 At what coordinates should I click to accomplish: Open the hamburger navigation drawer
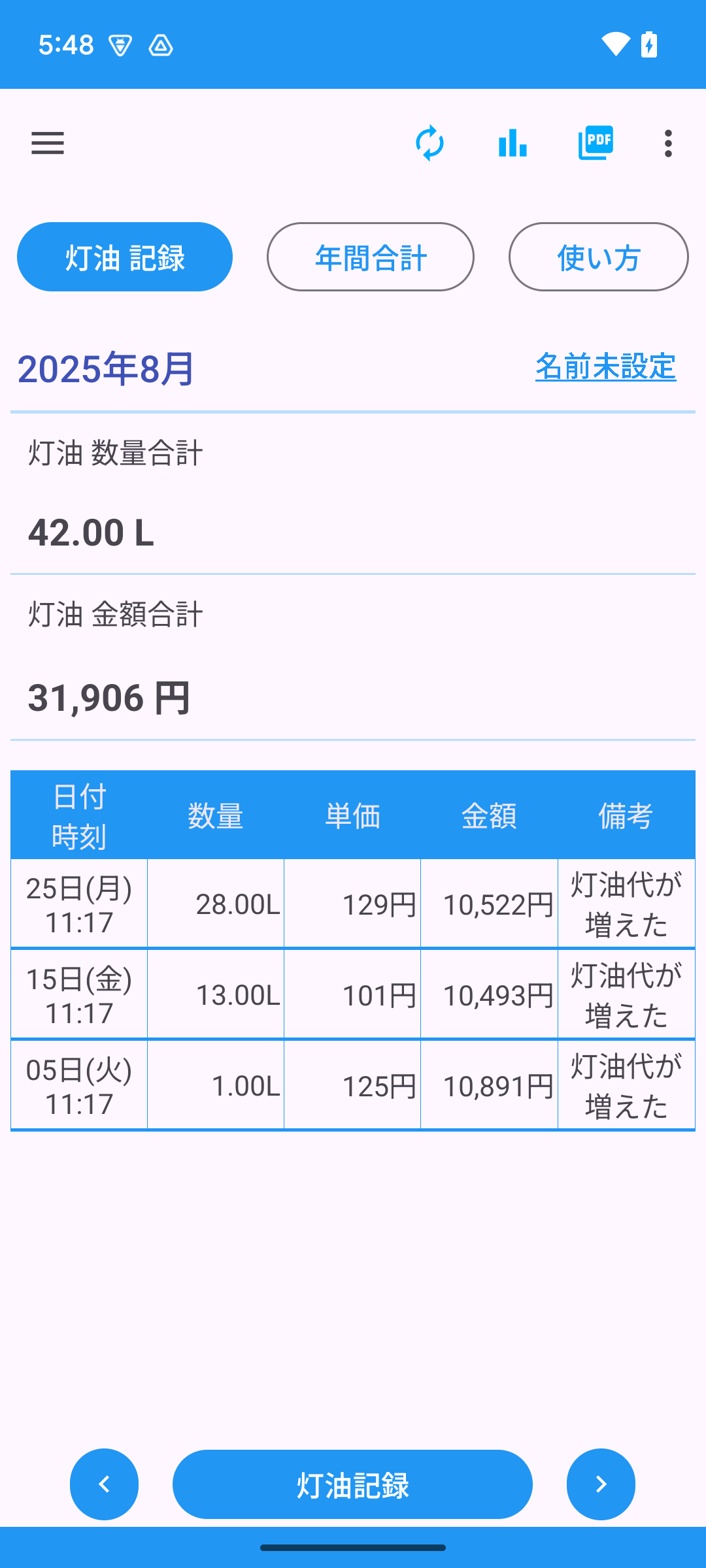(48, 143)
